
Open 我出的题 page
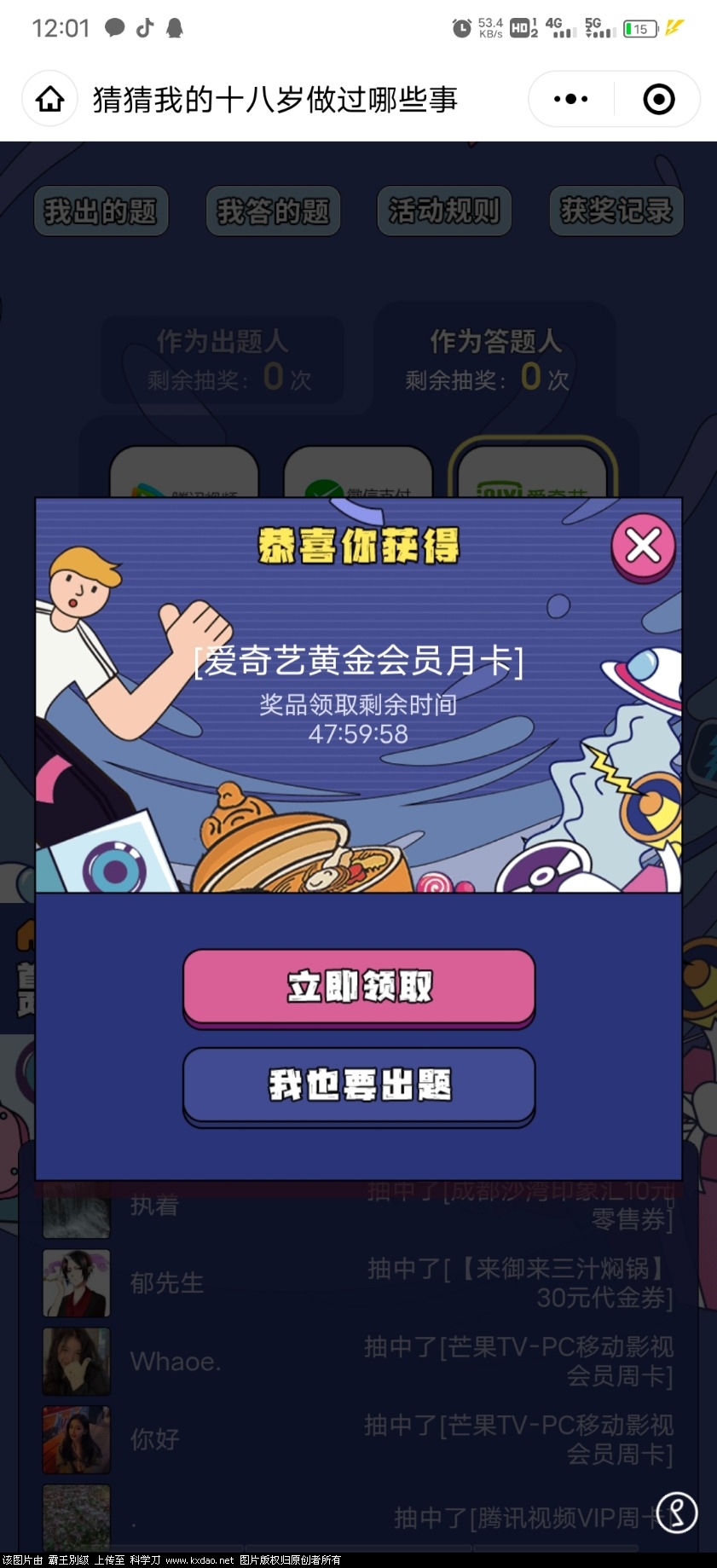tap(101, 211)
